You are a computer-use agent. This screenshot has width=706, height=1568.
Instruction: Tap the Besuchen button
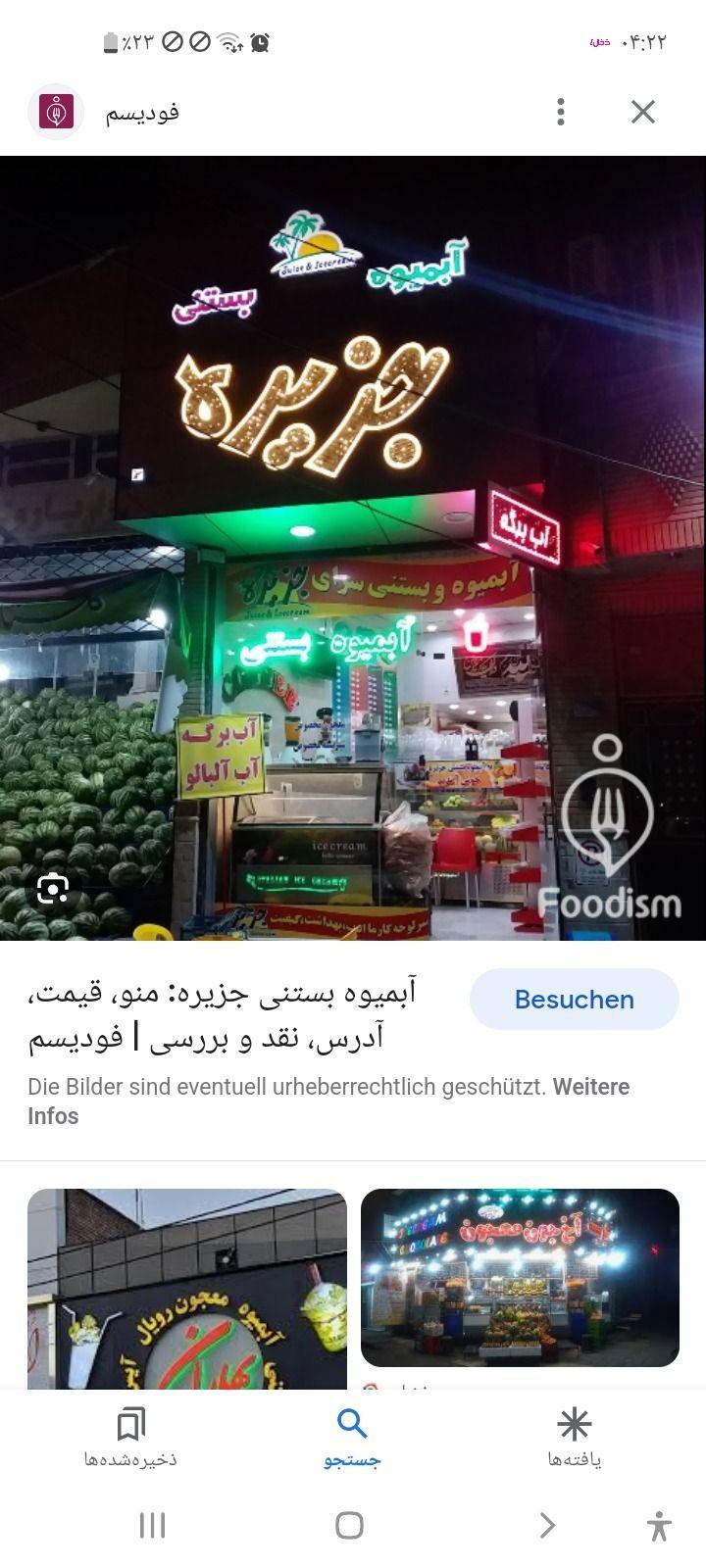click(x=575, y=1000)
